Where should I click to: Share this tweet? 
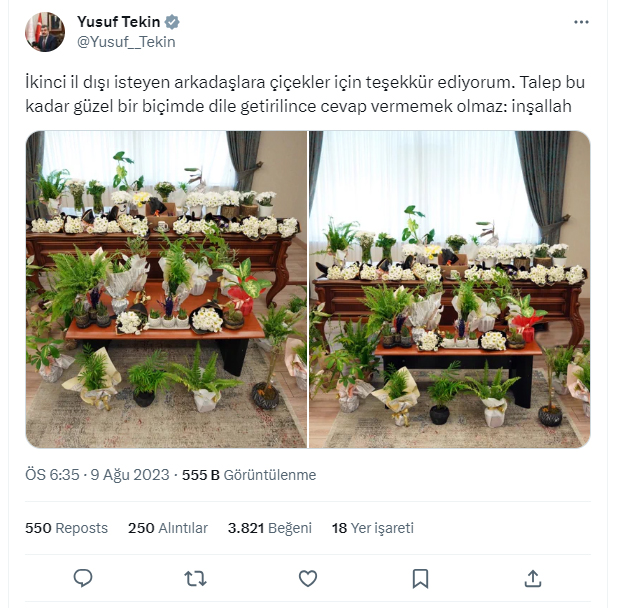pyautogui.click(x=533, y=578)
